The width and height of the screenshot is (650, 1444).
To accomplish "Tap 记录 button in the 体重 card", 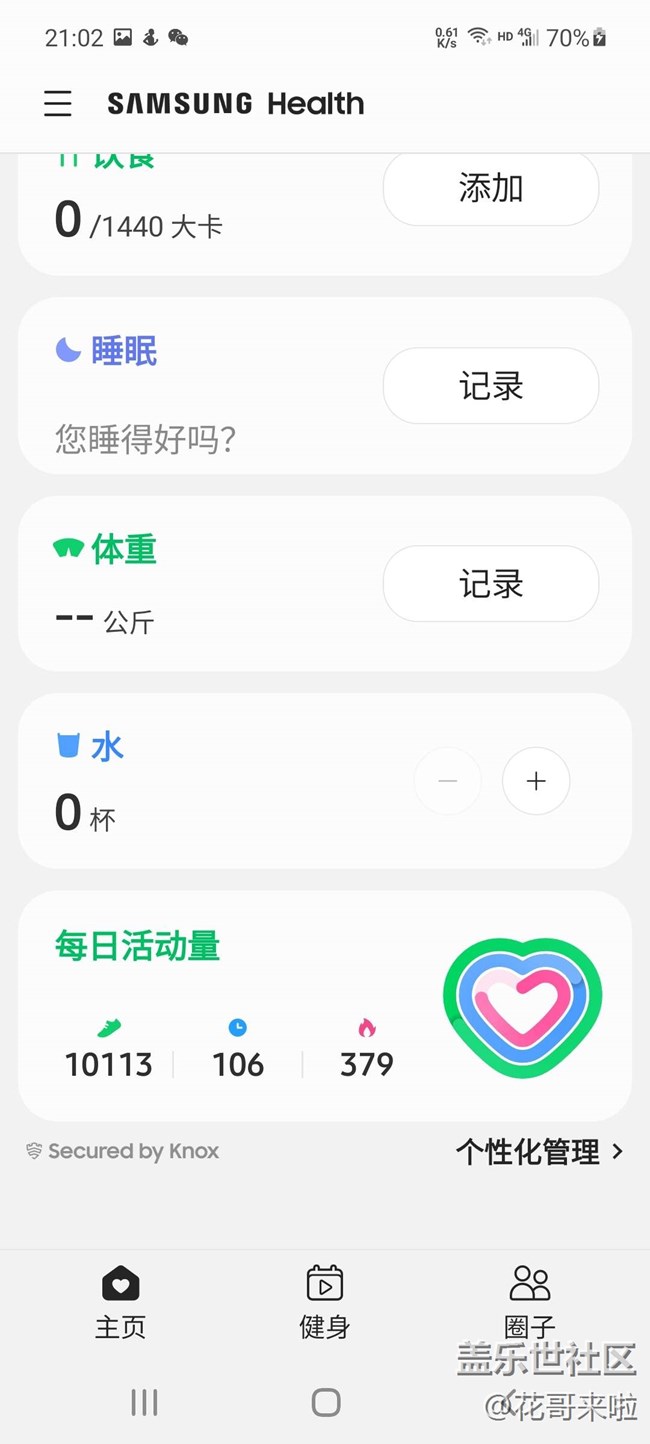I will tap(490, 584).
